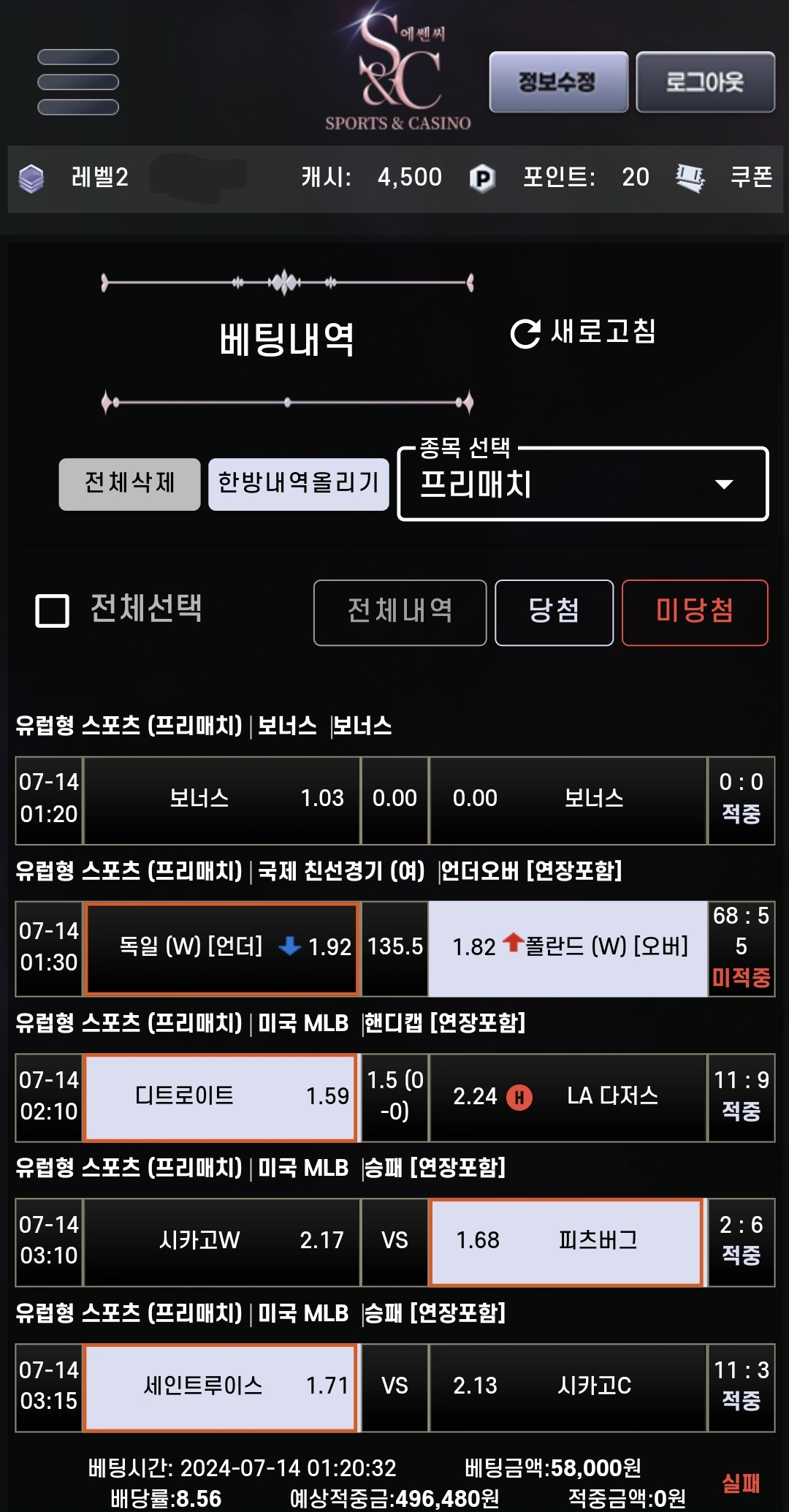The image size is (789, 1512).
Task: Tap 전체삭제 to delete all
Action: [x=129, y=484]
